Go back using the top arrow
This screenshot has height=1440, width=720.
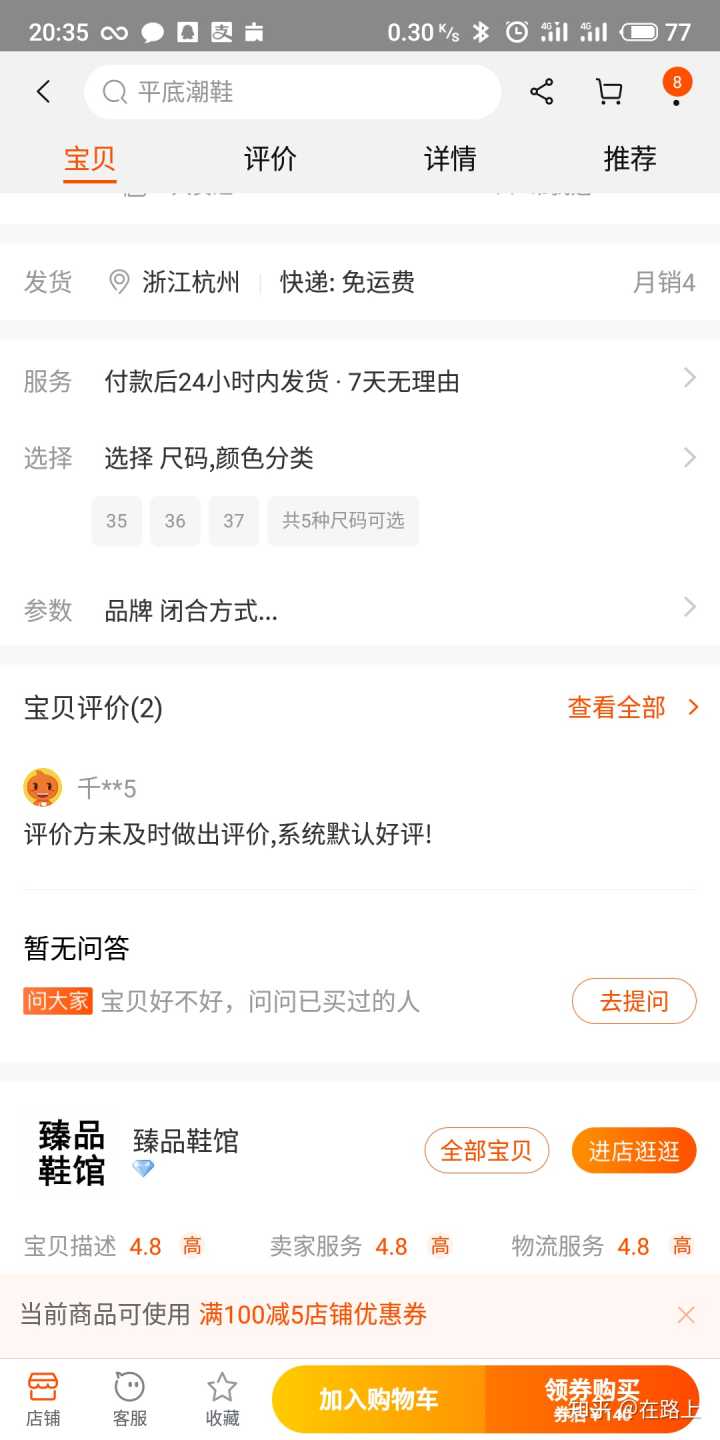pos(43,92)
